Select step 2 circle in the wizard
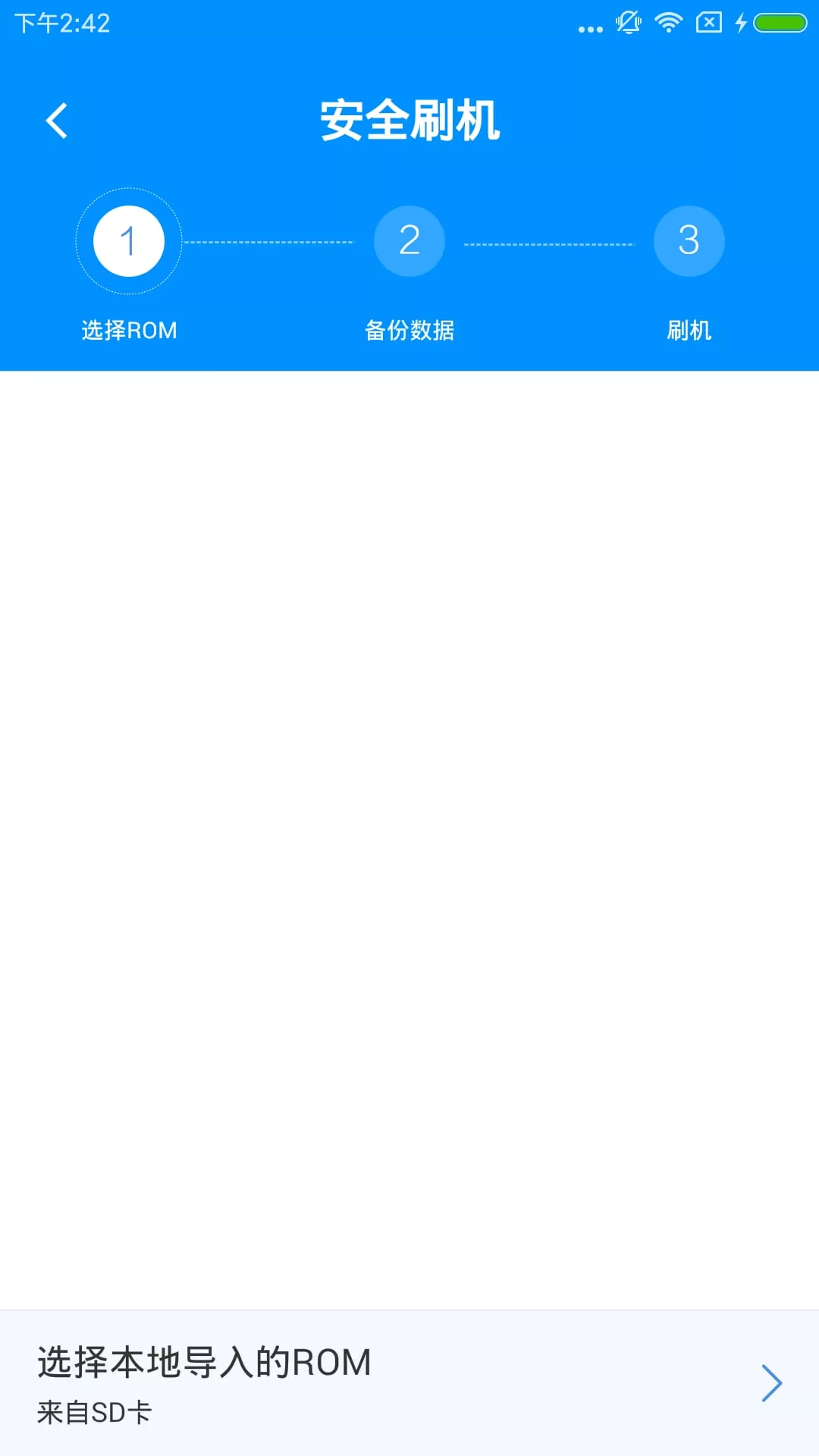Image resolution: width=819 pixels, height=1456 pixels. [409, 240]
